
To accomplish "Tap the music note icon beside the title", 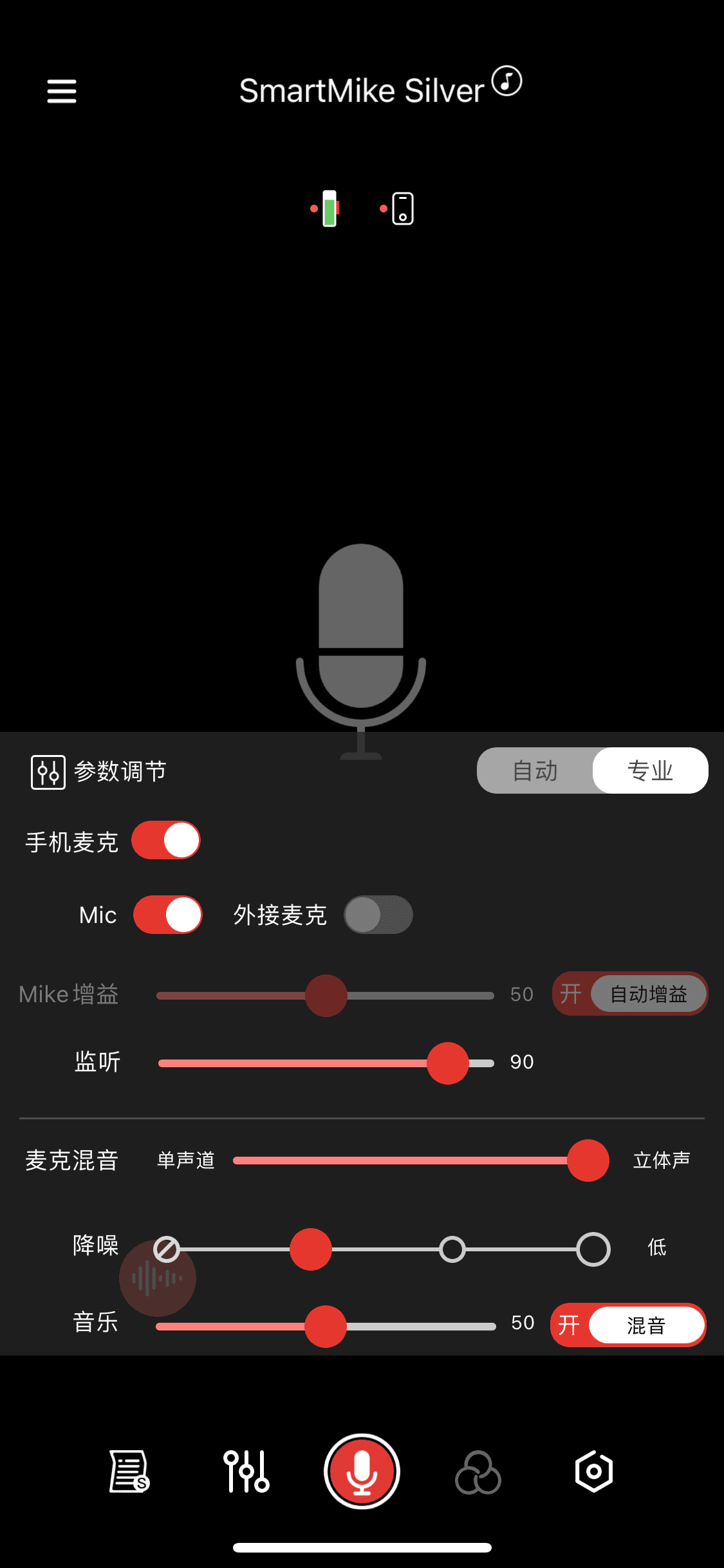I will (x=506, y=81).
